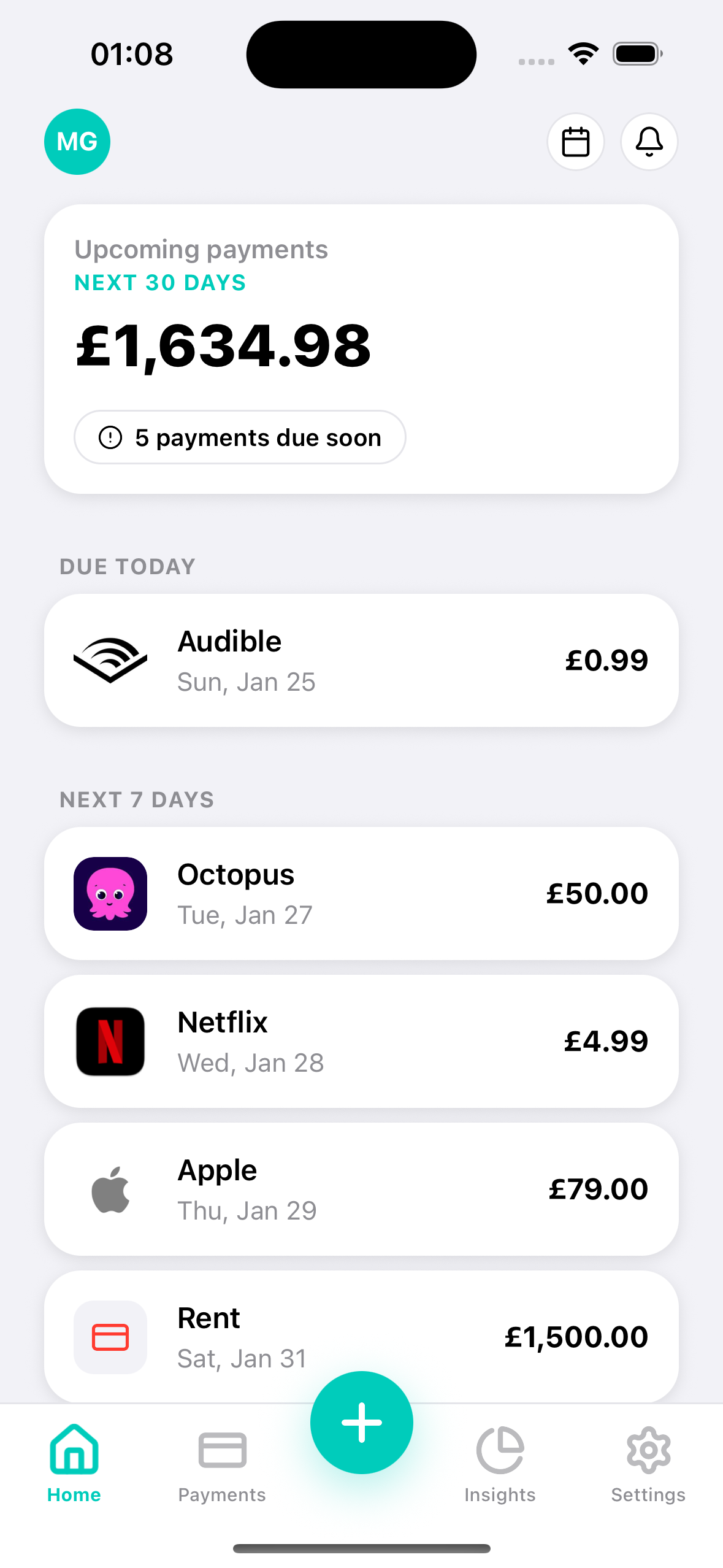Tap the Netflix logo icon
The image size is (723, 1568).
(x=110, y=1040)
